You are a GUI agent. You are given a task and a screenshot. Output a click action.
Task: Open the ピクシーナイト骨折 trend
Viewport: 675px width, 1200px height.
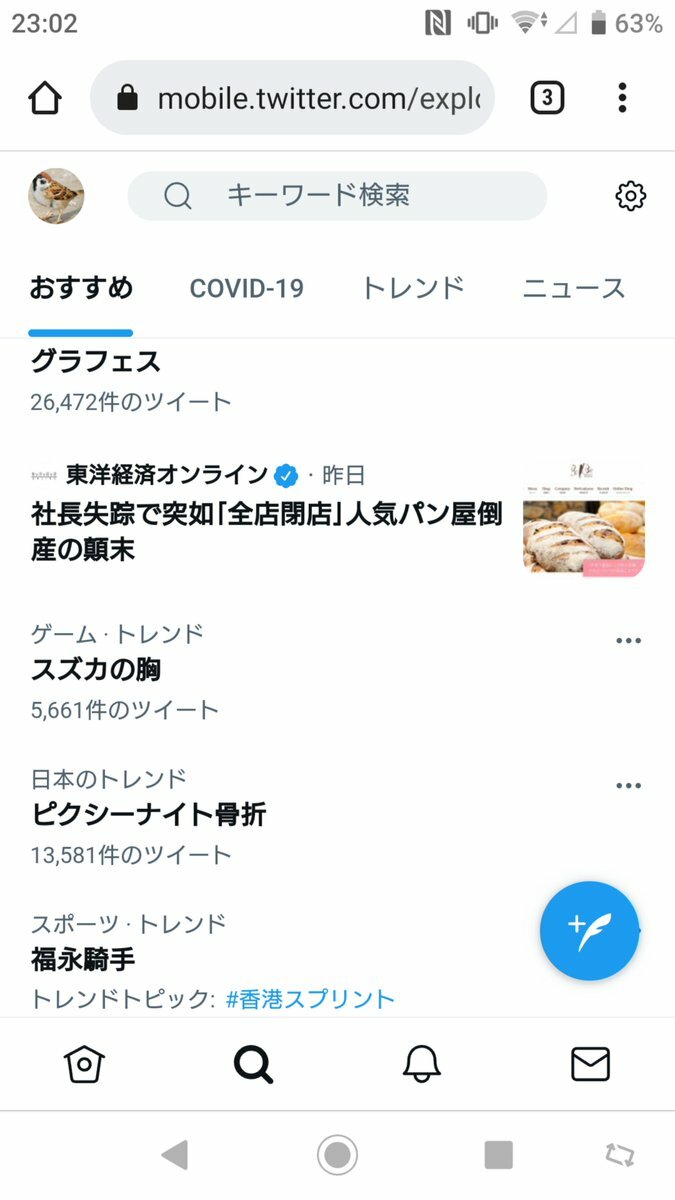point(148,815)
